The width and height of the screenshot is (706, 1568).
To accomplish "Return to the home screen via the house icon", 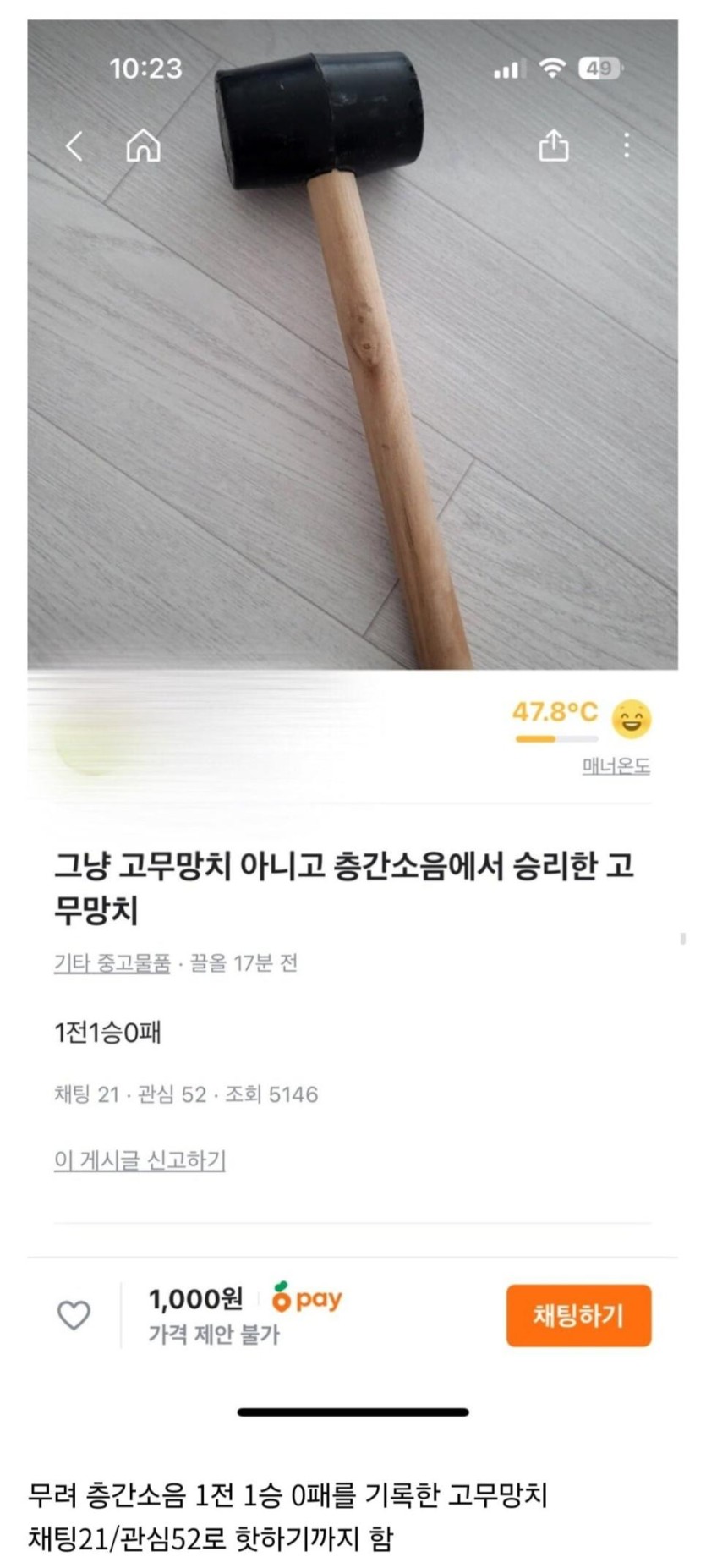I will [143, 146].
